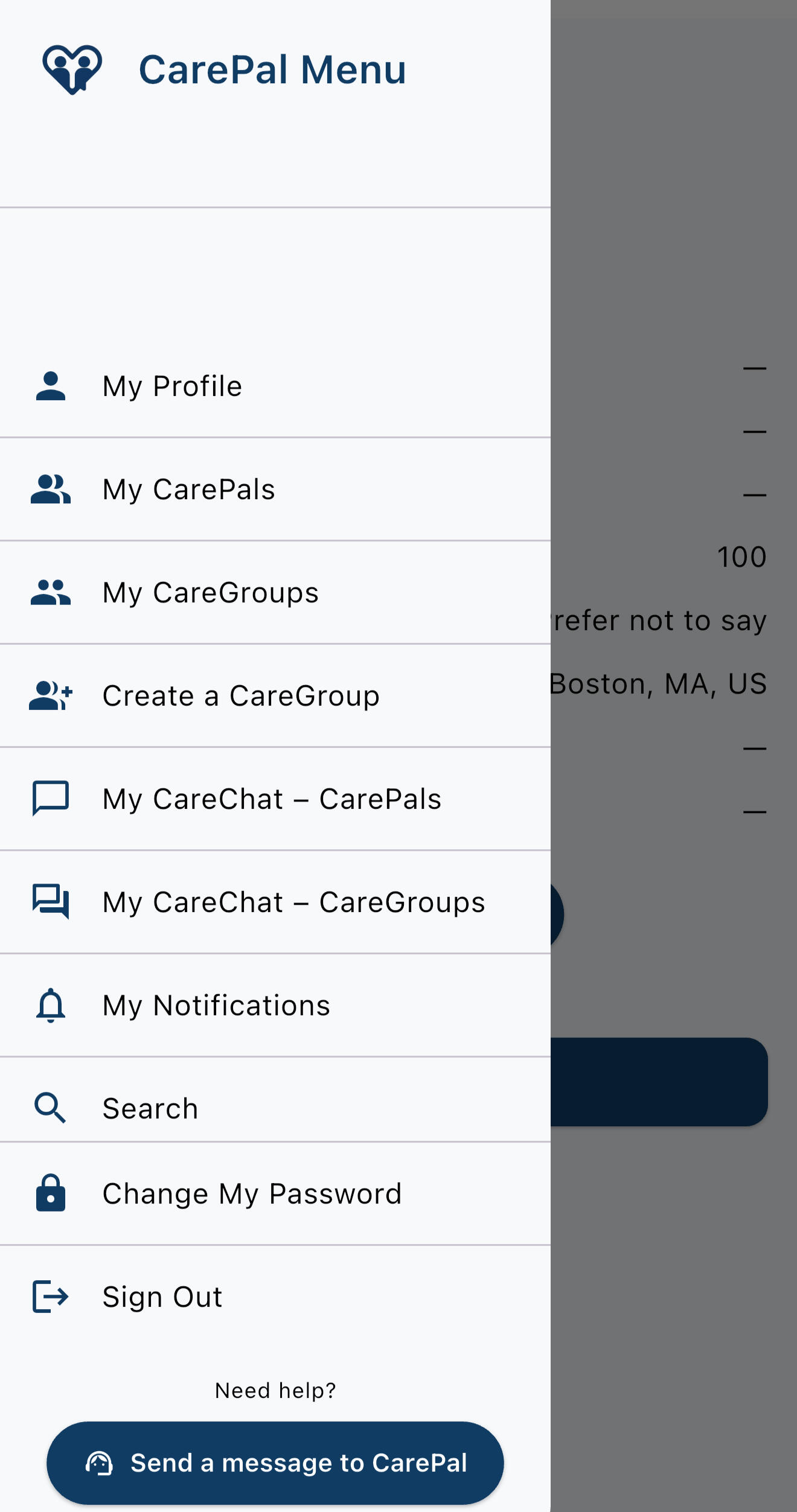Select Create a CareGroup

click(275, 696)
